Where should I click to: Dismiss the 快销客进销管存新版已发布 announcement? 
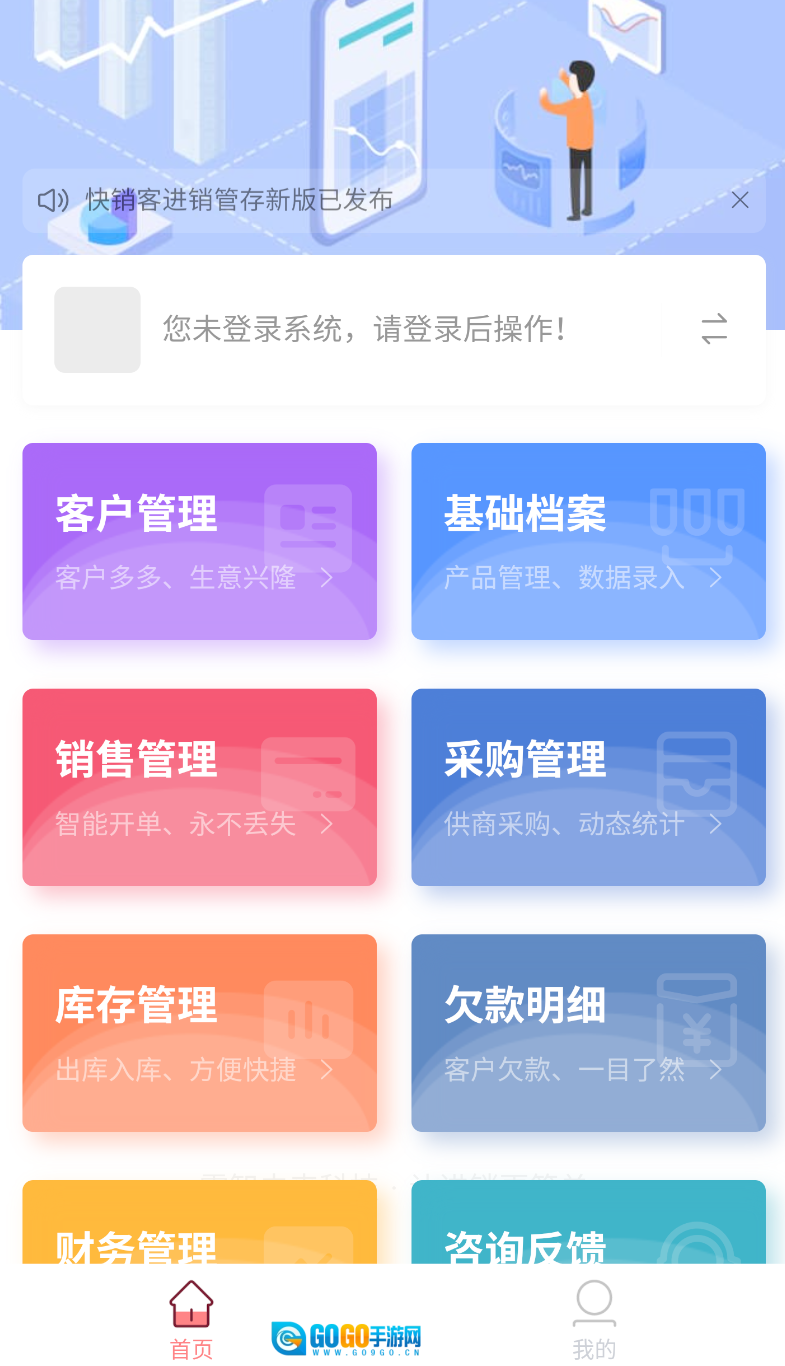coord(739,200)
